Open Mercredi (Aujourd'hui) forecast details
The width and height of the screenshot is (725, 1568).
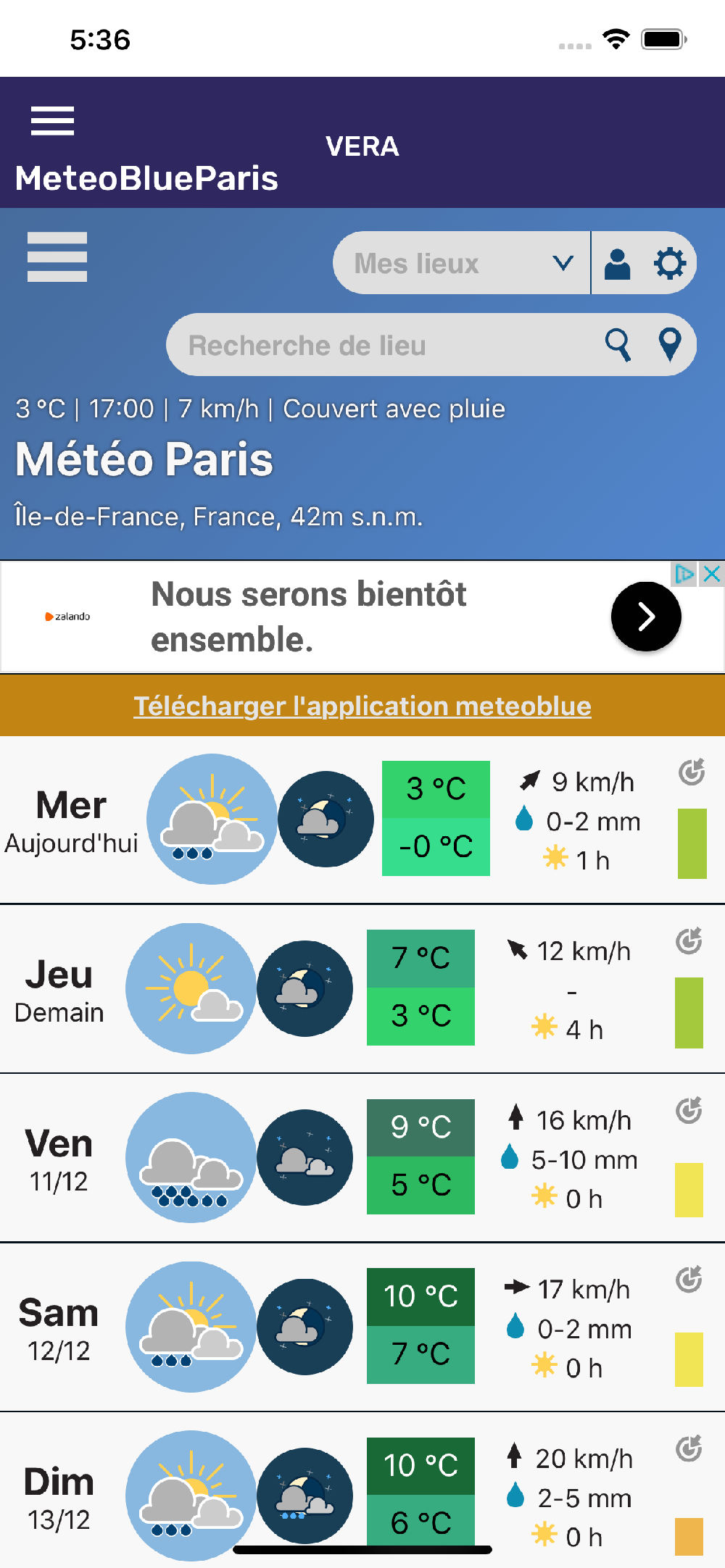[x=72, y=820]
